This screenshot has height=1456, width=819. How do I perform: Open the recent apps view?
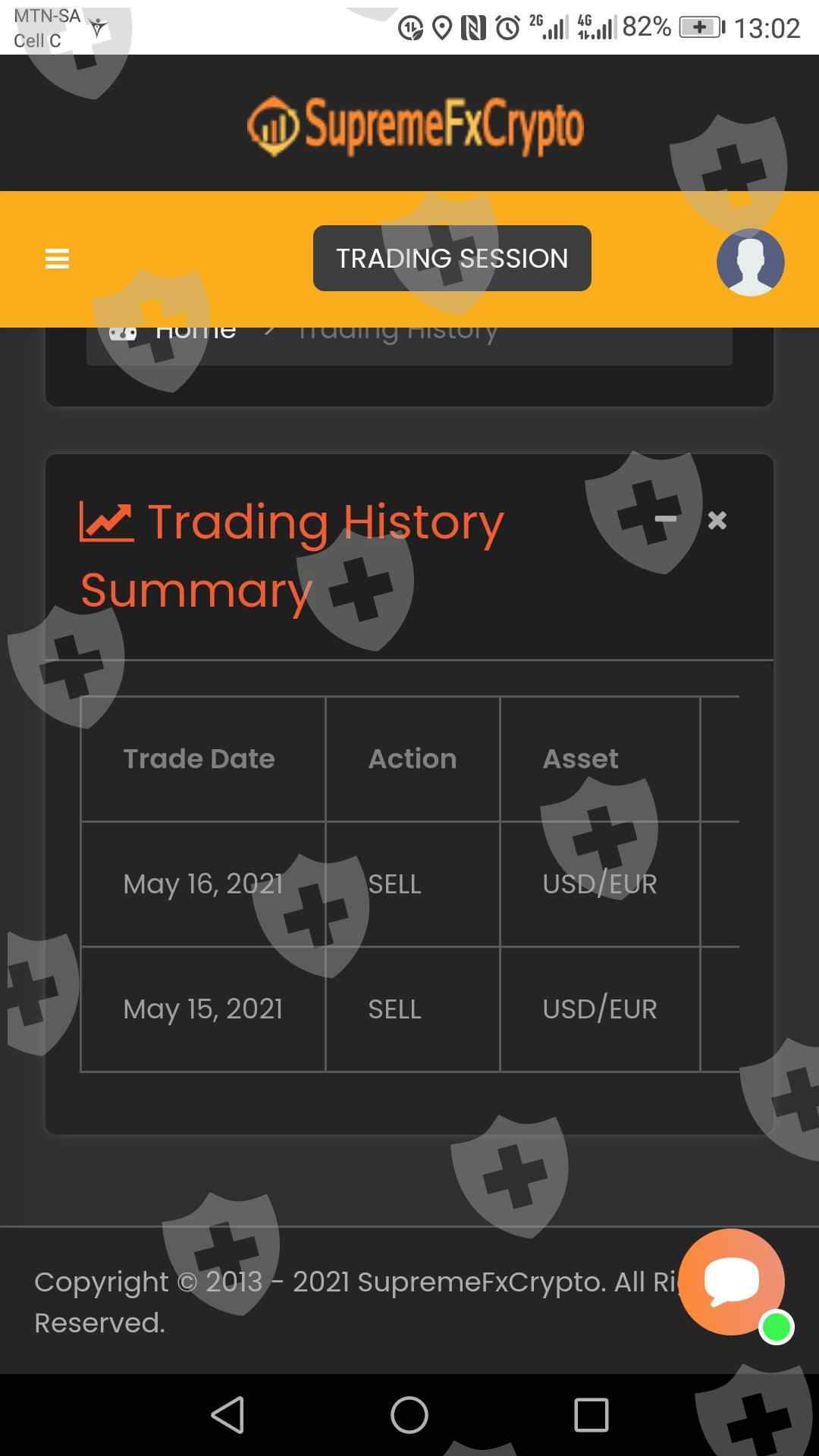click(591, 1415)
